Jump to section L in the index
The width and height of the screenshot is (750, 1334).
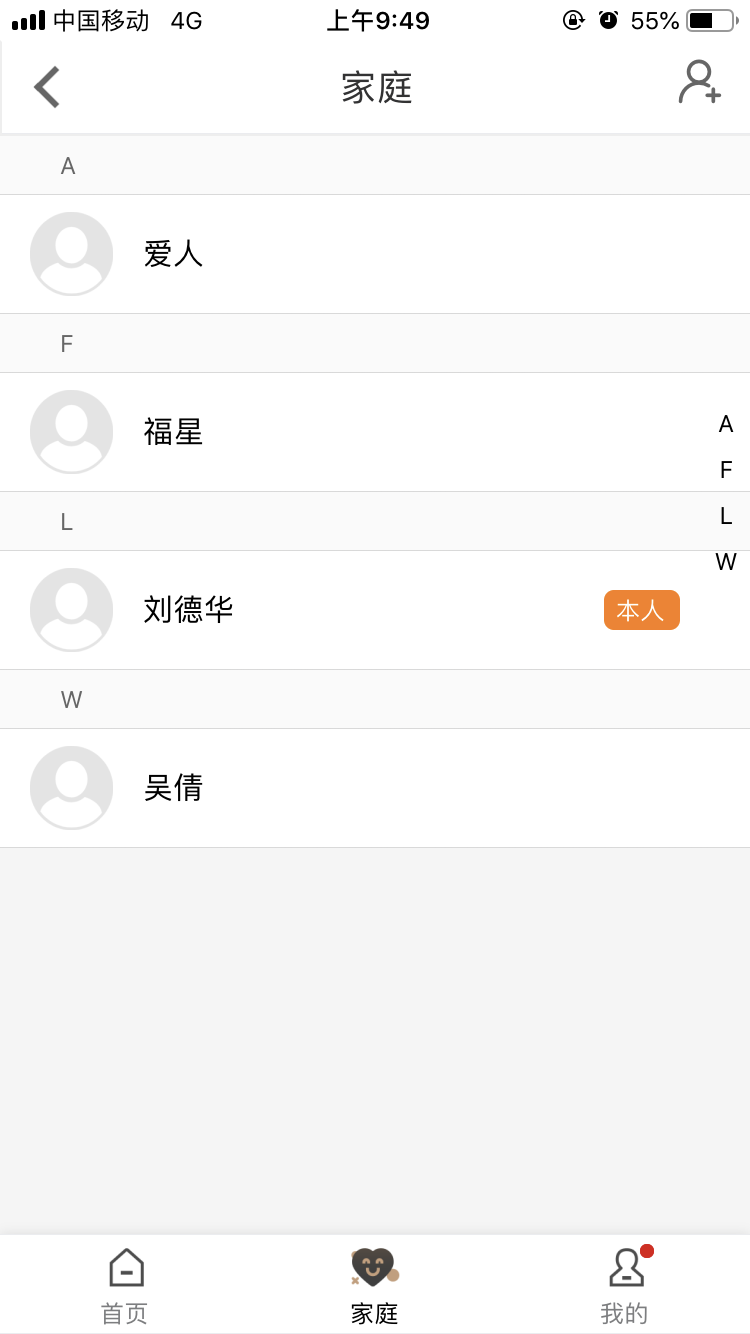click(726, 516)
